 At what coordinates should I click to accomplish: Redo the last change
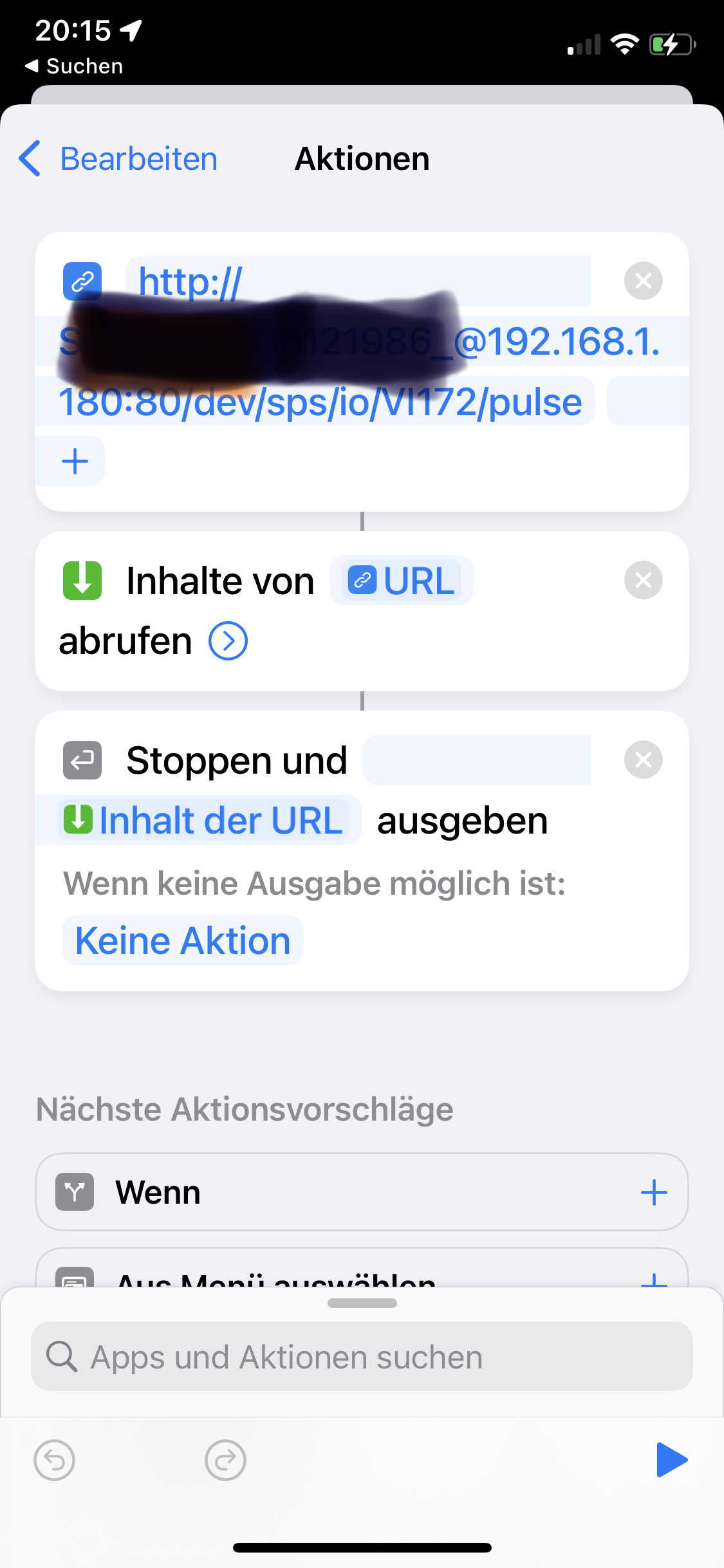[225, 1460]
